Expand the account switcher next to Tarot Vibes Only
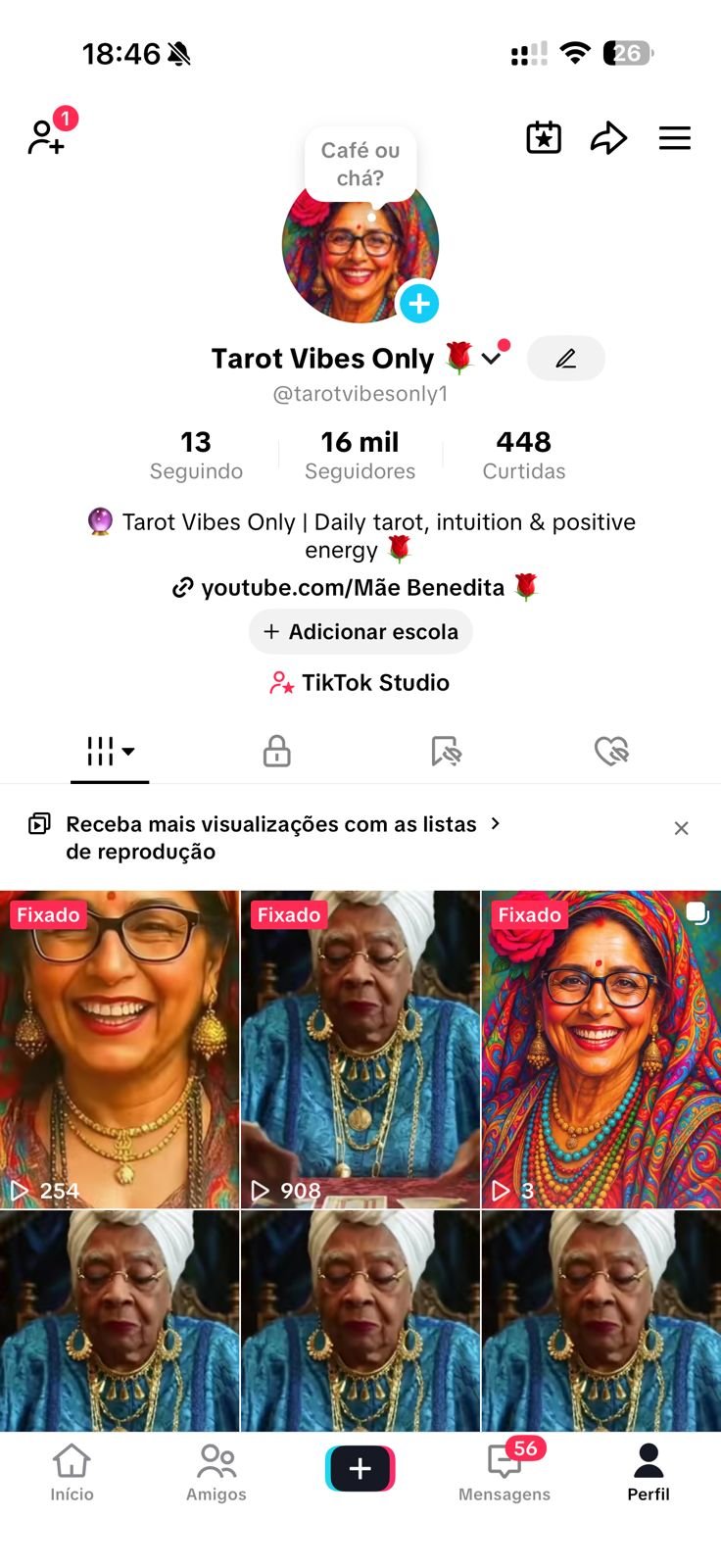 492,359
